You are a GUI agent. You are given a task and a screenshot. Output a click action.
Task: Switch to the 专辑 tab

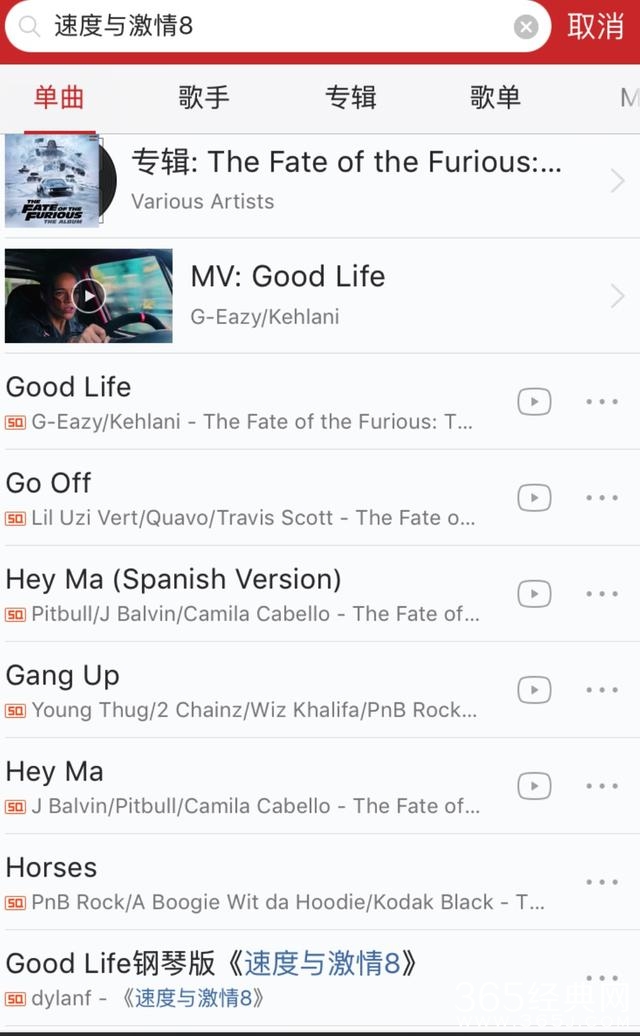tap(350, 97)
